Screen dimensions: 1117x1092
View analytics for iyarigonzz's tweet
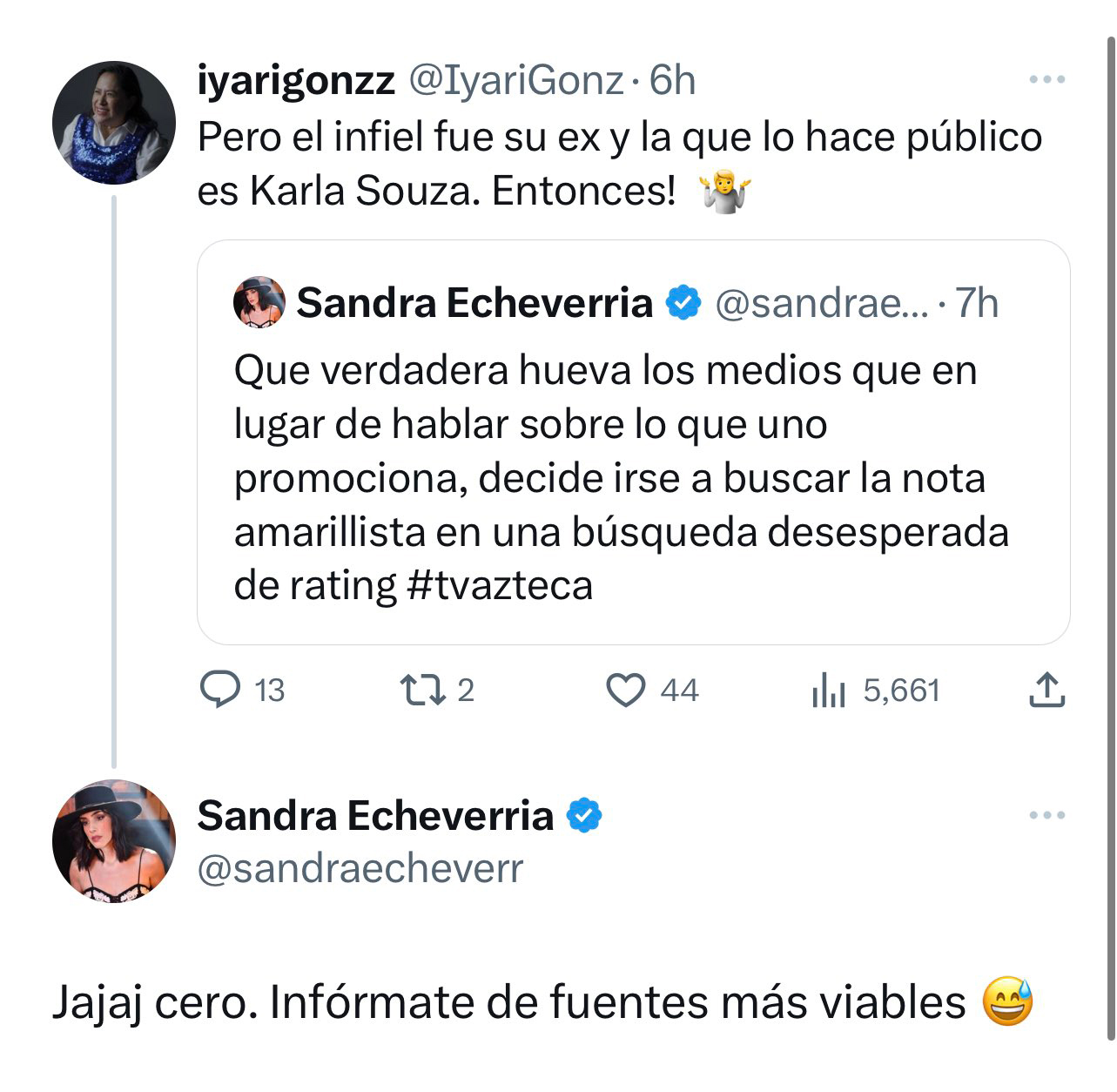click(829, 691)
